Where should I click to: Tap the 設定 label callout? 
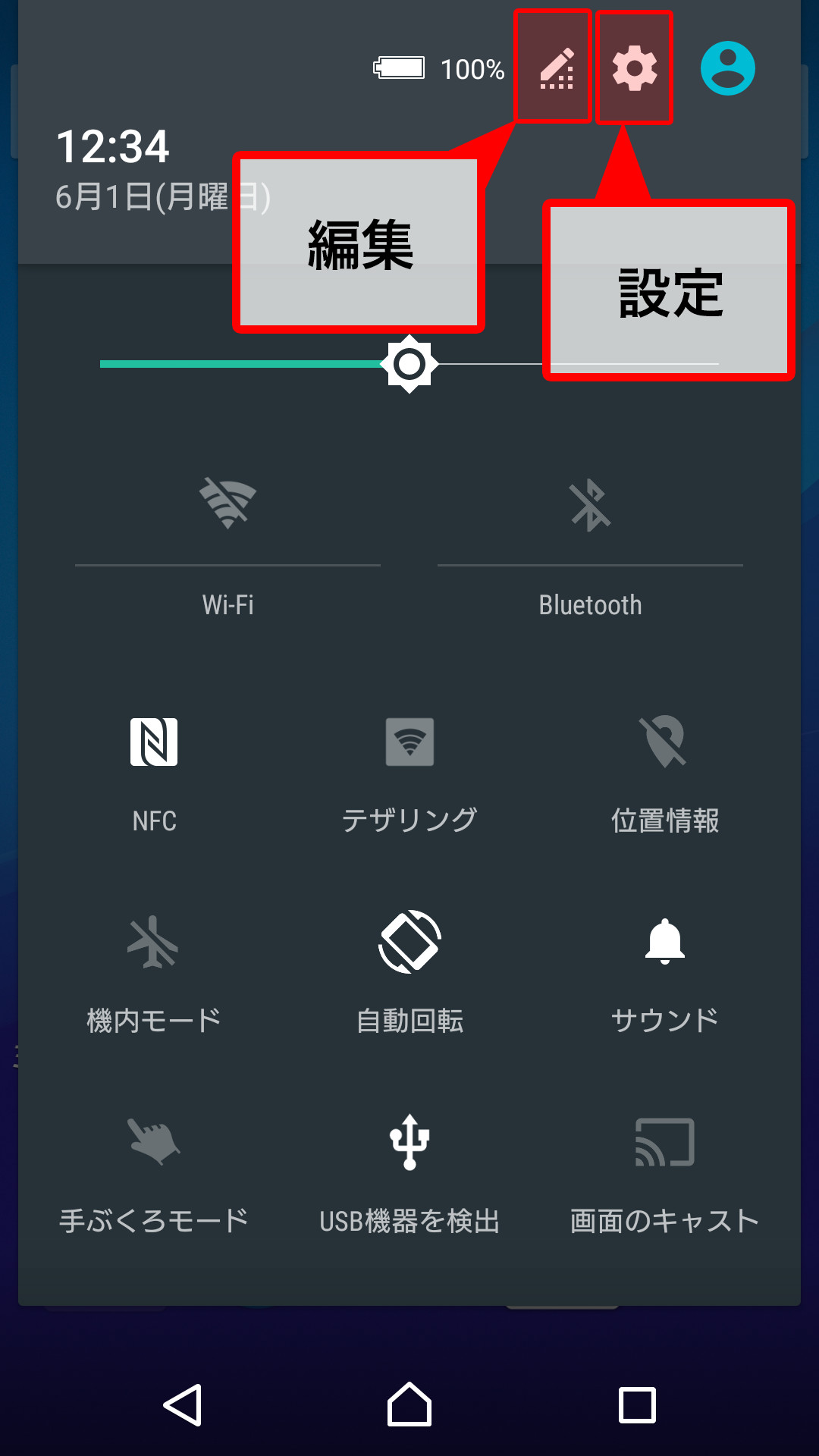[670, 292]
